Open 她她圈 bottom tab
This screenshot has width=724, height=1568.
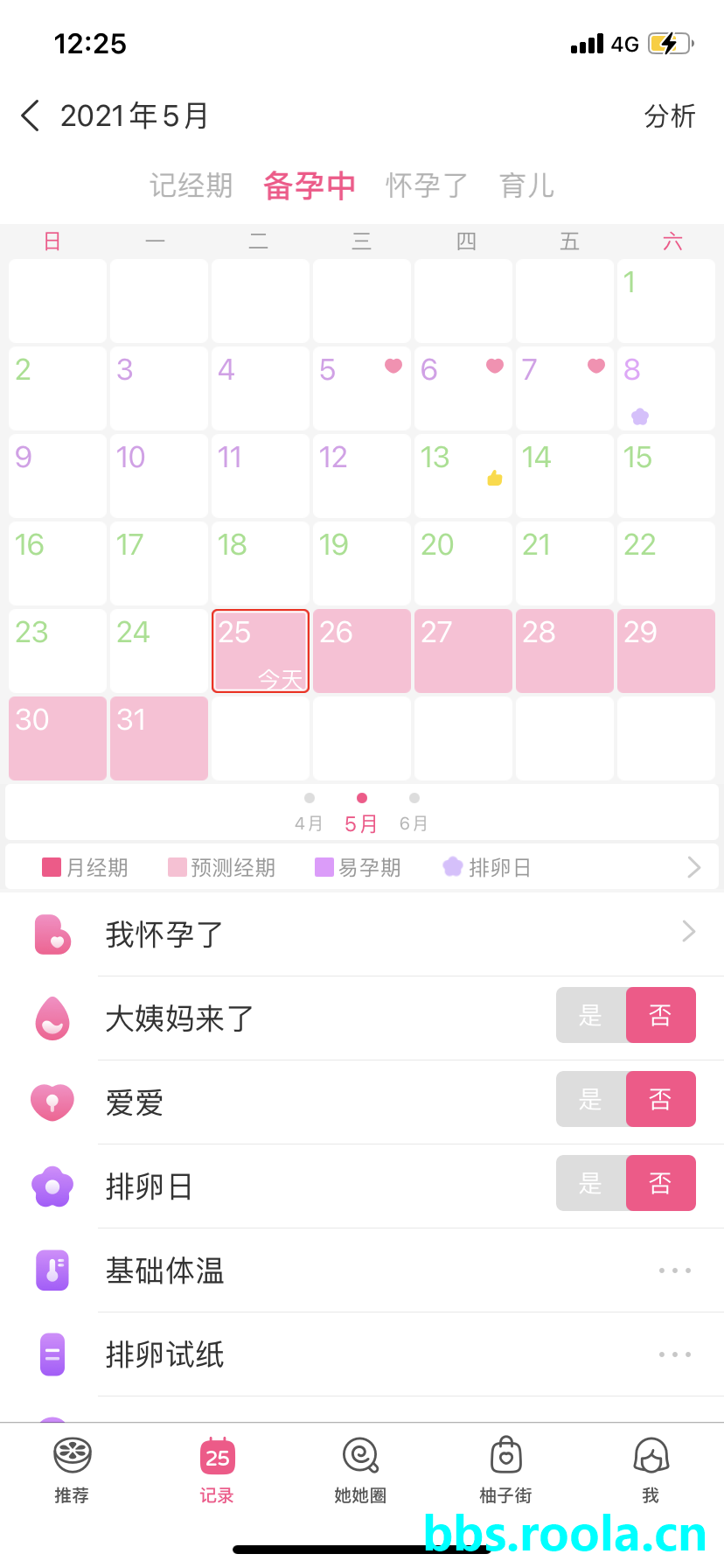click(x=360, y=1470)
